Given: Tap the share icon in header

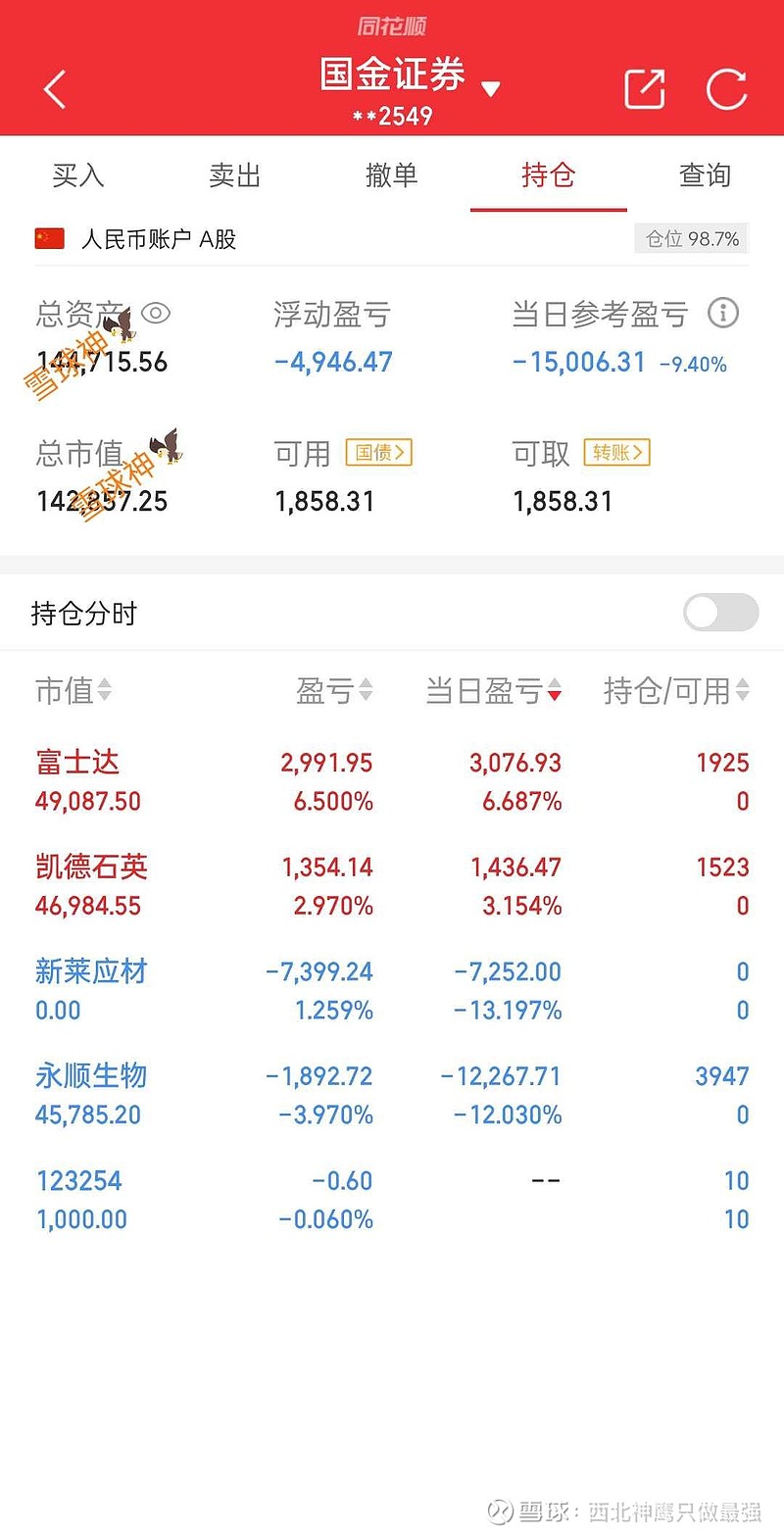Looking at the screenshot, I should coord(645,89).
